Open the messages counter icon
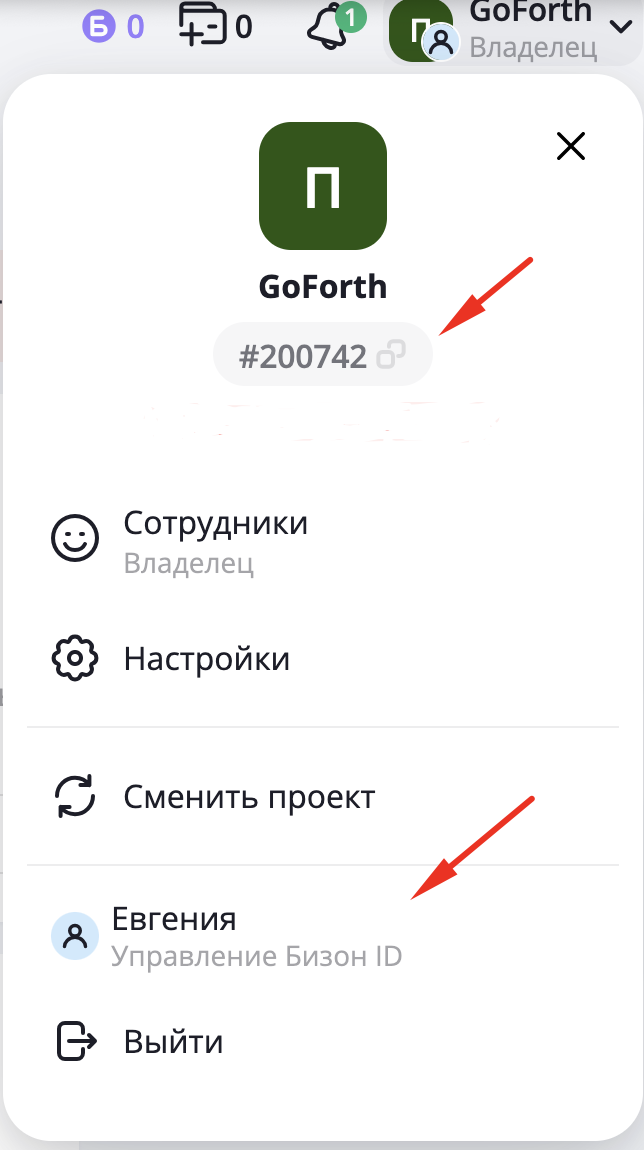Screen dimensions: 644x1150 coord(214,28)
